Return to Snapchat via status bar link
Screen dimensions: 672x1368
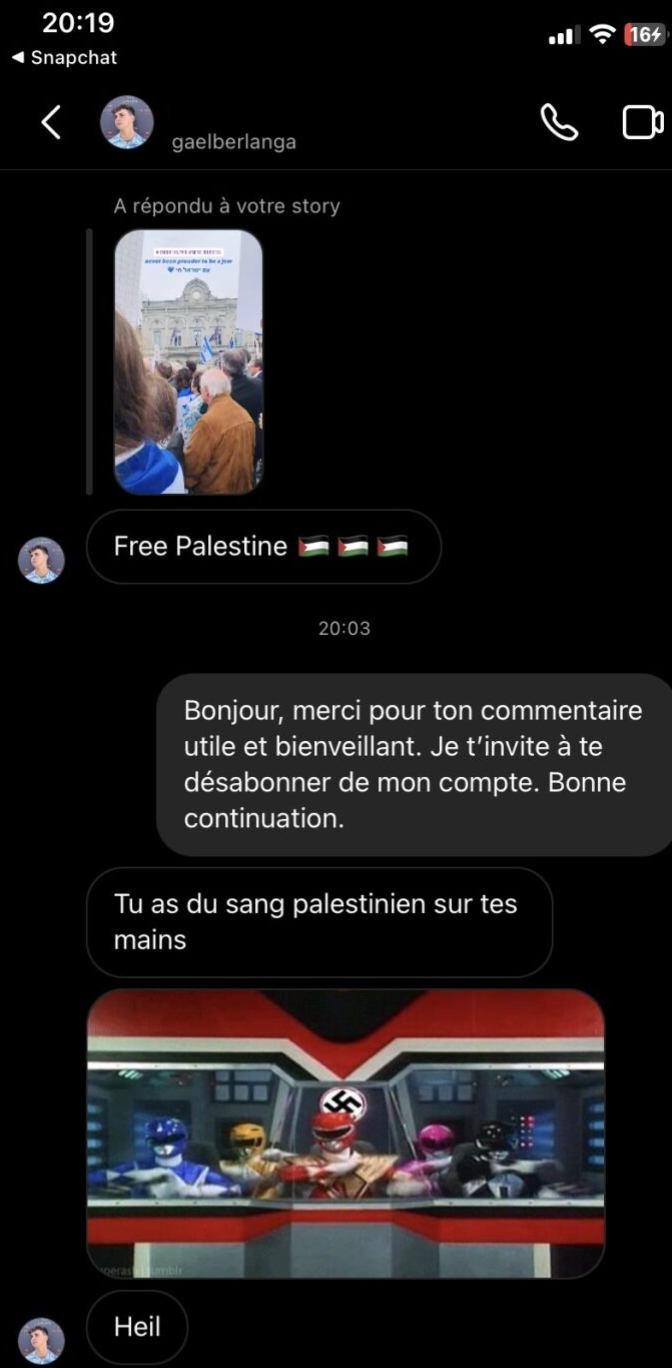64,58
